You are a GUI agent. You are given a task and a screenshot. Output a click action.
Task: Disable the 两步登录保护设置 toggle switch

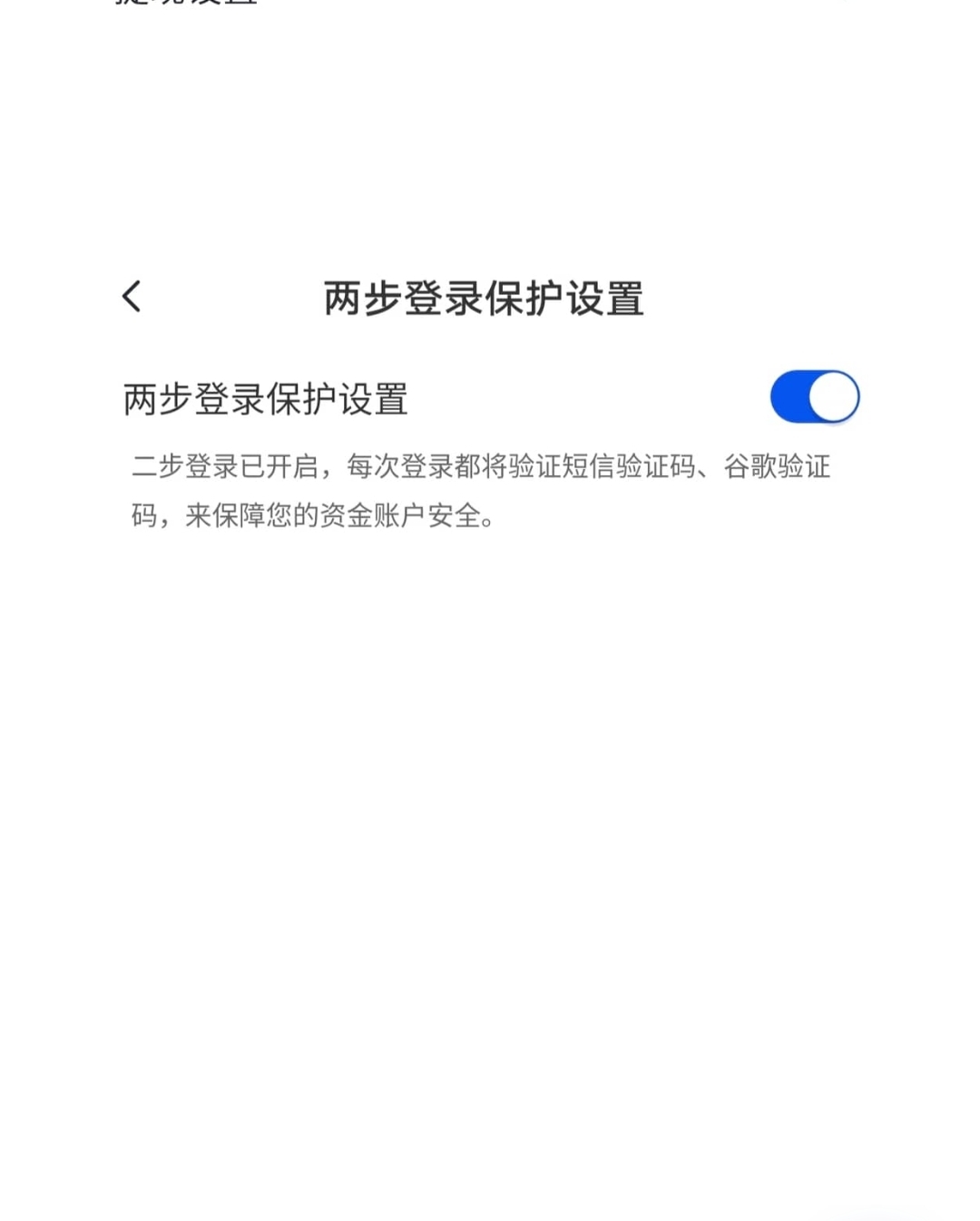point(814,396)
